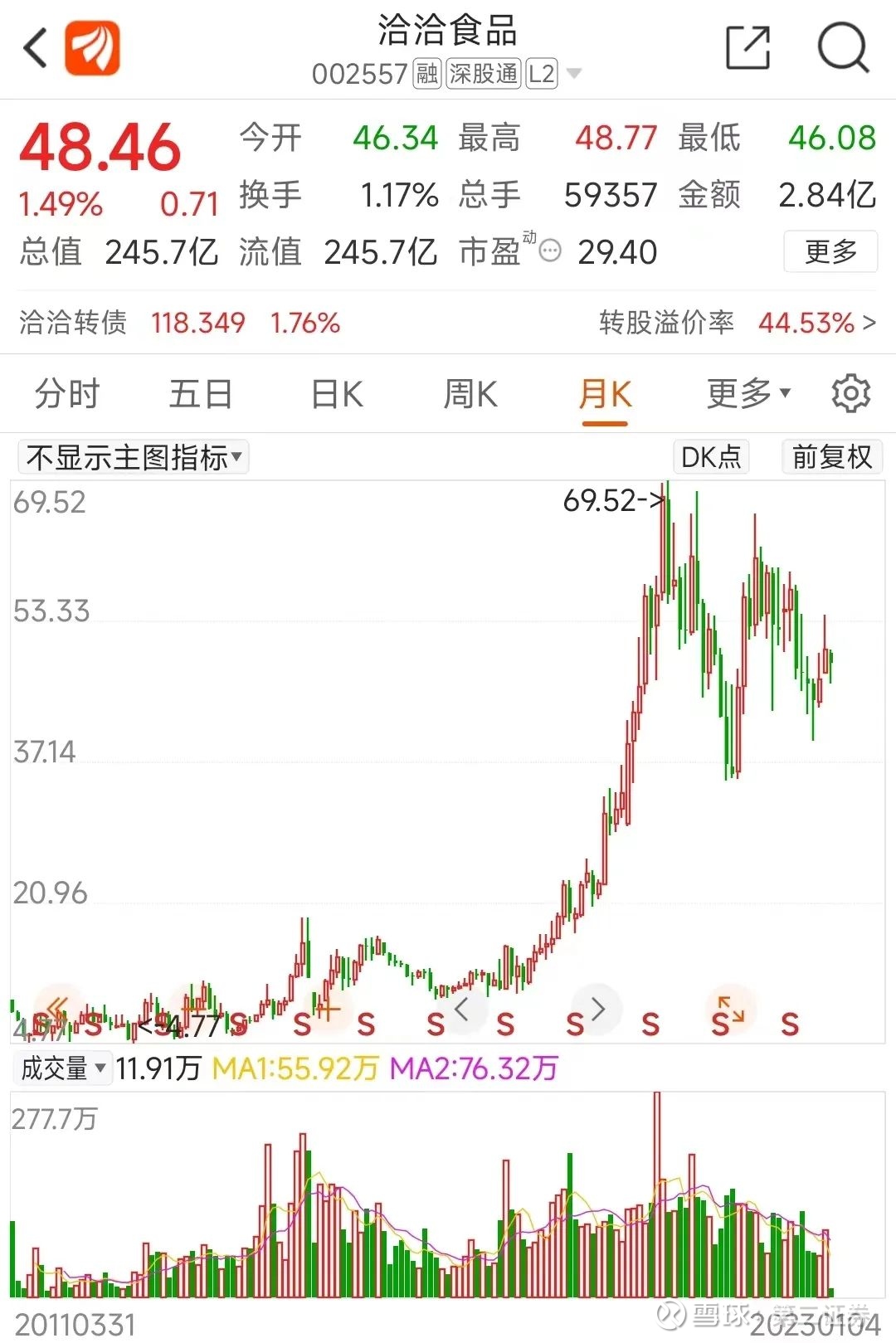This screenshot has width=896, height=1343.
Task: Open the stock search magnifier
Action: click(844, 47)
